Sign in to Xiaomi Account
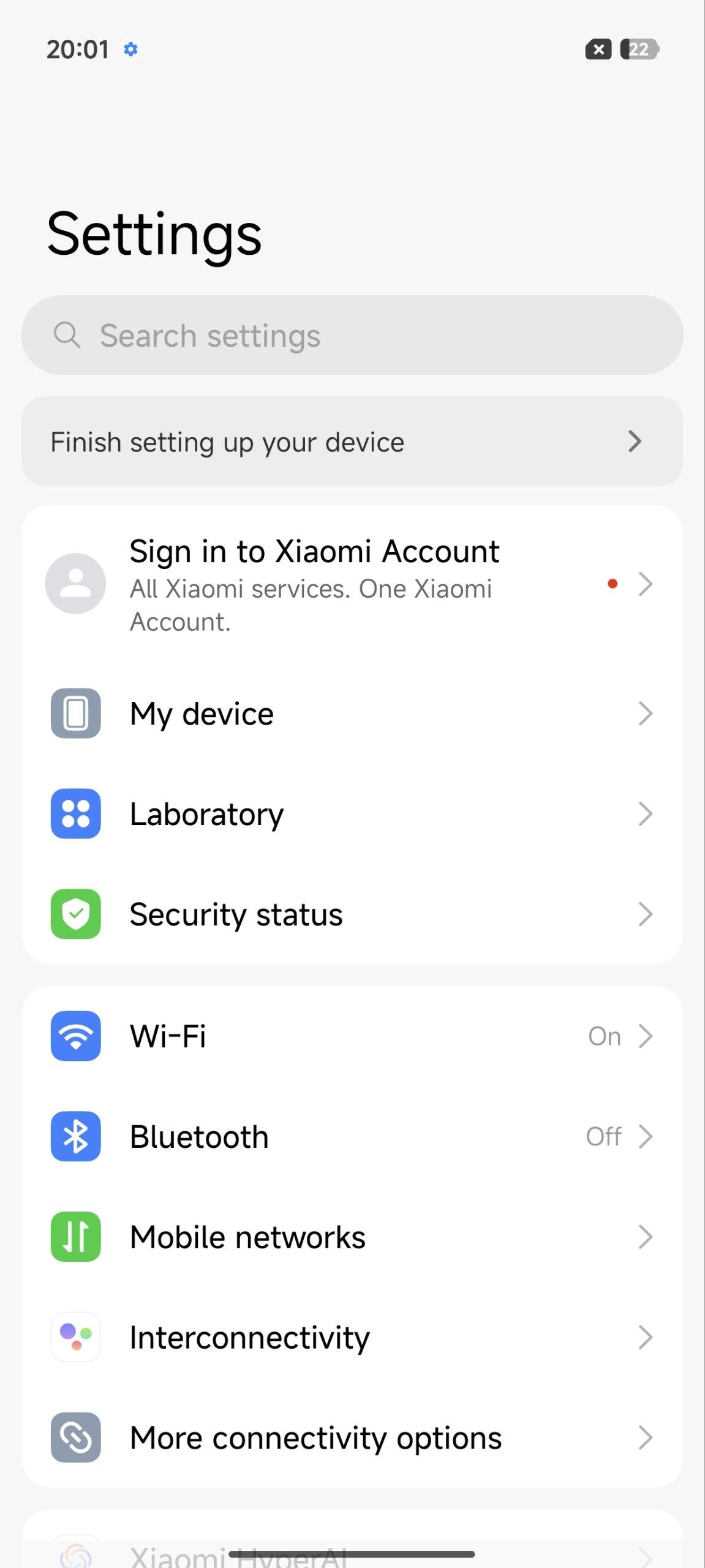The image size is (705, 1568). point(352,584)
